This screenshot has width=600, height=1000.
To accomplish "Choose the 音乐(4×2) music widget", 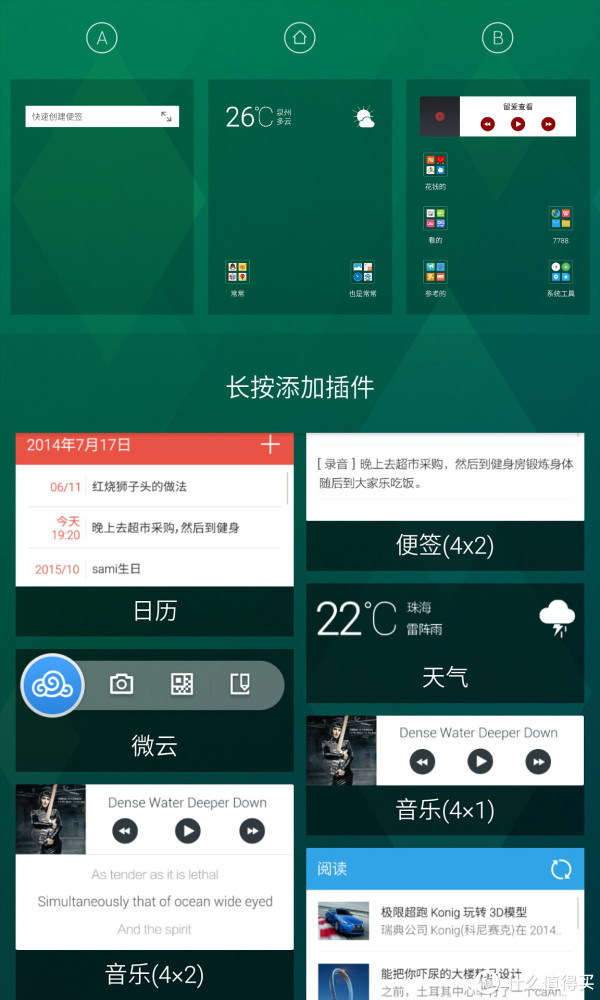I will [x=154, y=886].
